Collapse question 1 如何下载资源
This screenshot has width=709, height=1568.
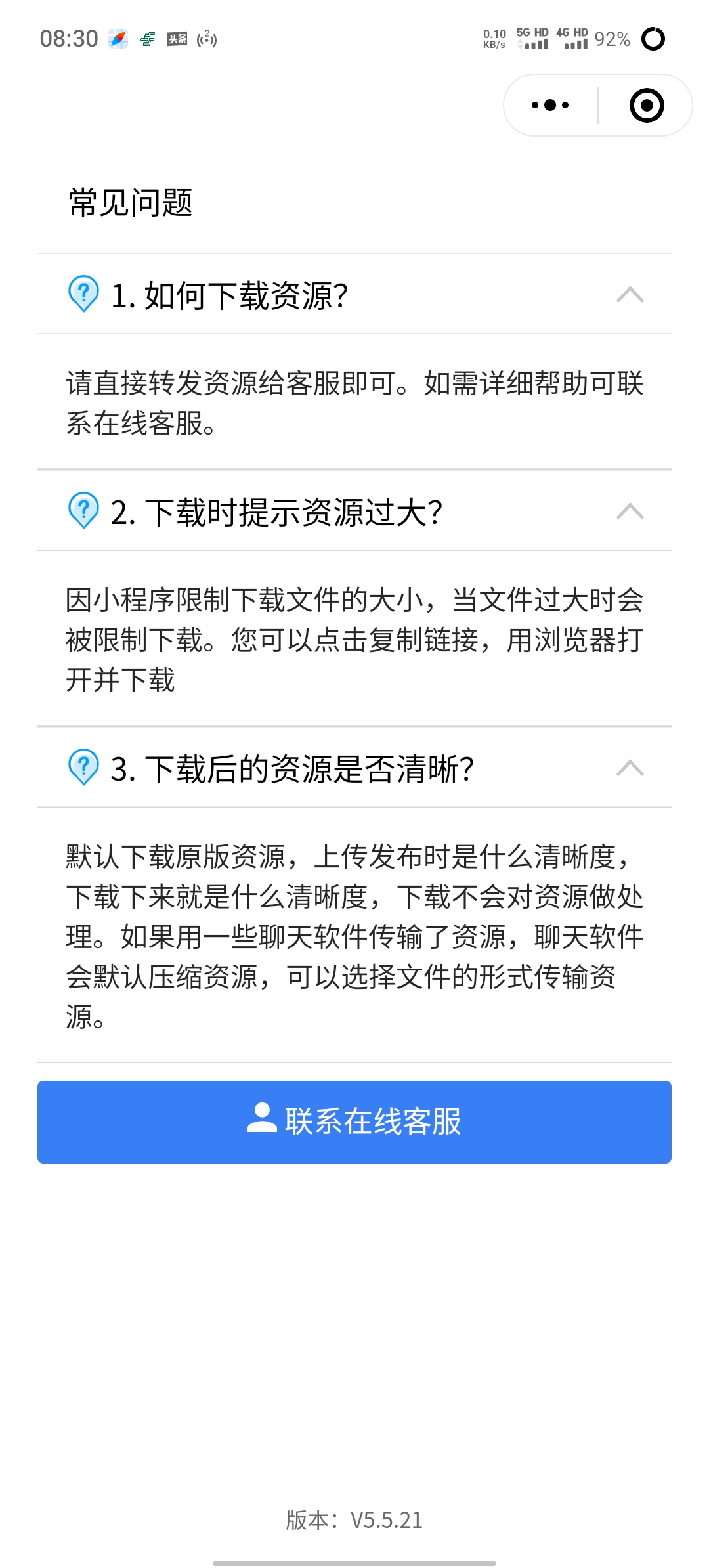(x=354, y=294)
